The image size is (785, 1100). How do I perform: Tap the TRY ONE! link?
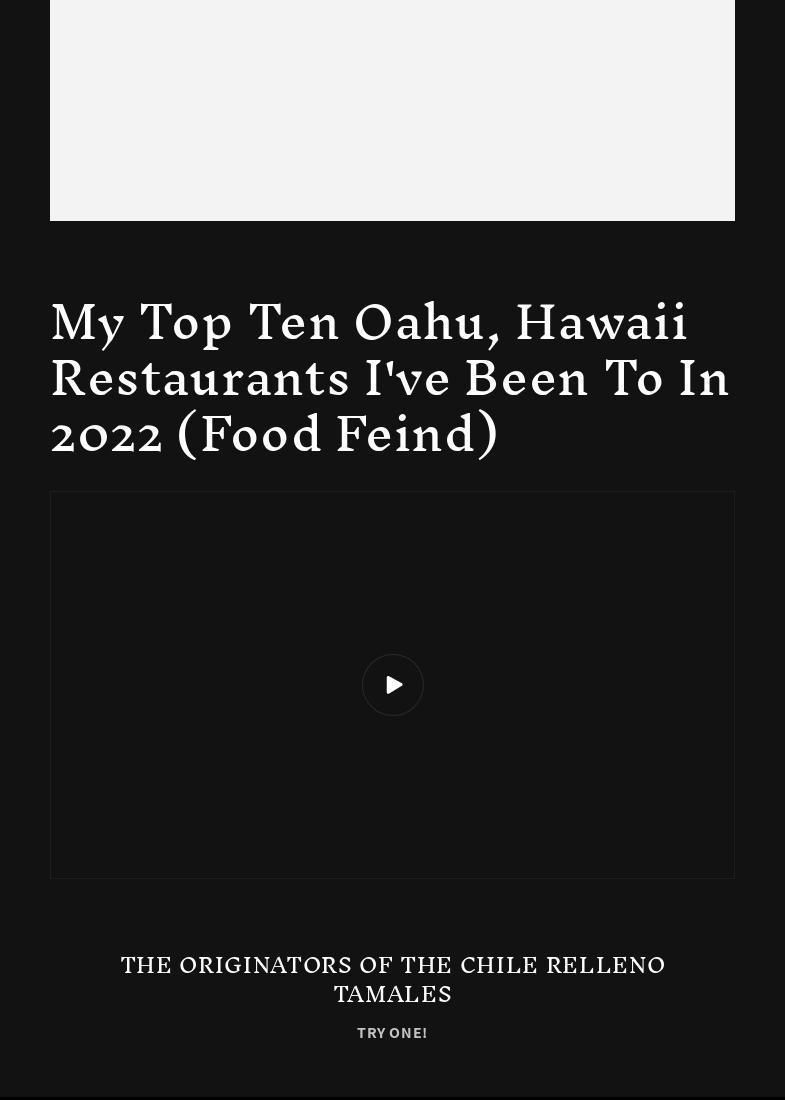tap(392, 1033)
